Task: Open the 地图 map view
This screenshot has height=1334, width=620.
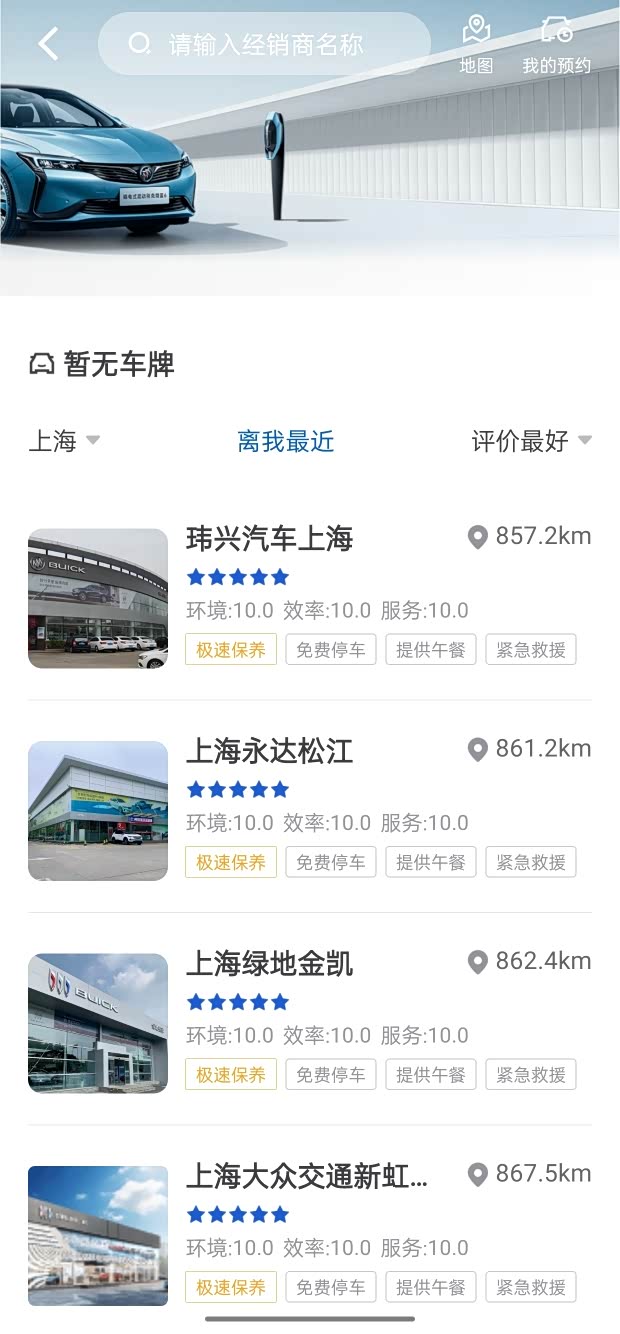Action: [476, 45]
